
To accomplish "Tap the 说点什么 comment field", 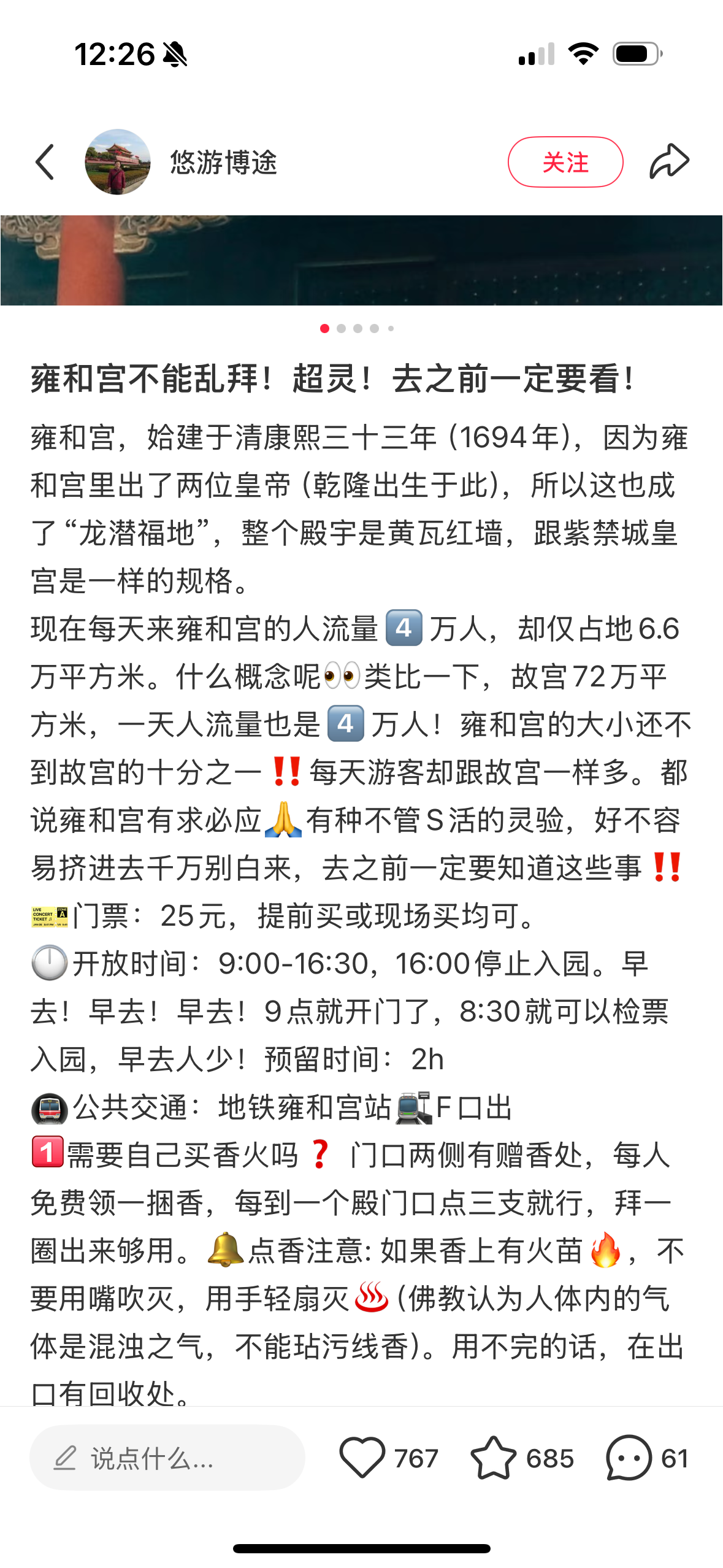I will 167,1458.
